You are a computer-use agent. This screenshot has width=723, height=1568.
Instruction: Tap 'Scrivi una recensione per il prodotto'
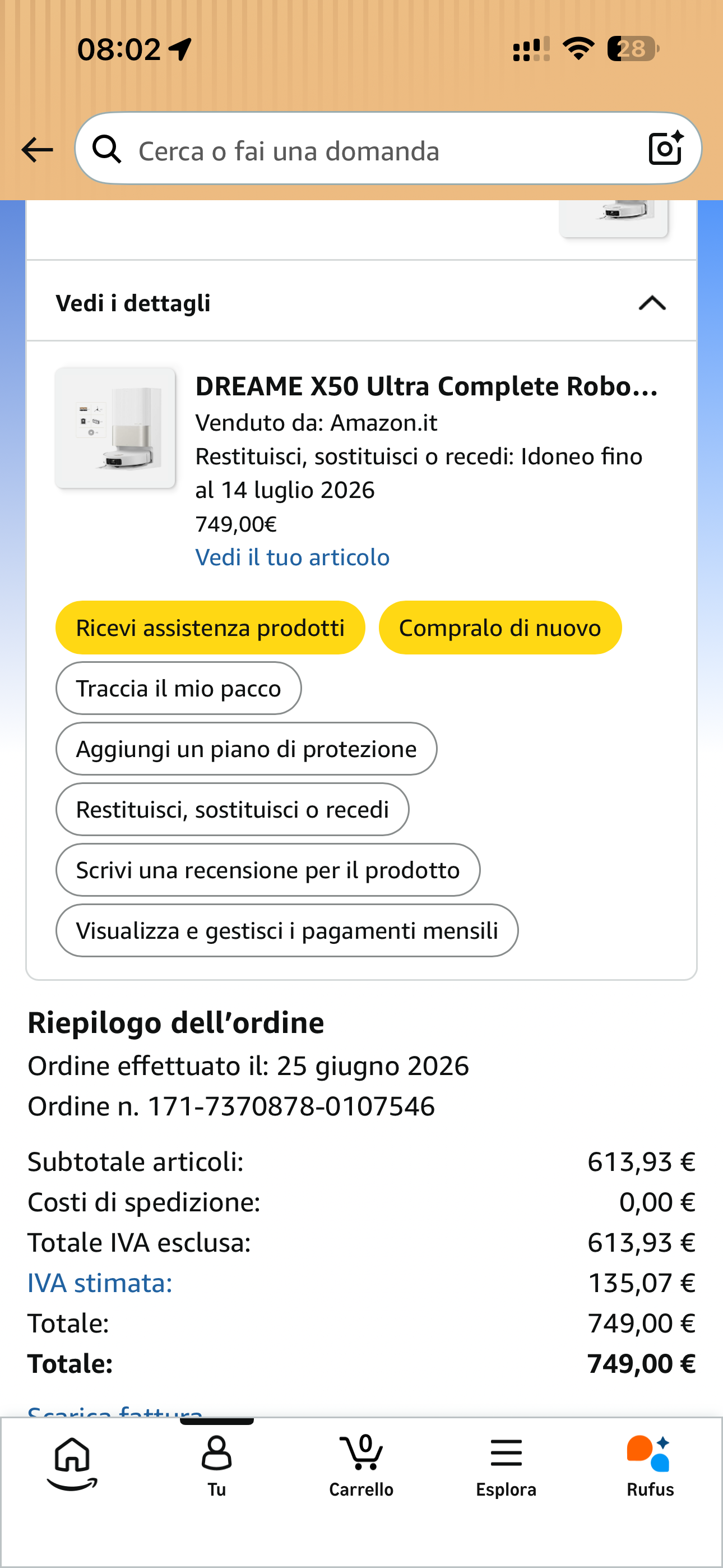coord(268,870)
